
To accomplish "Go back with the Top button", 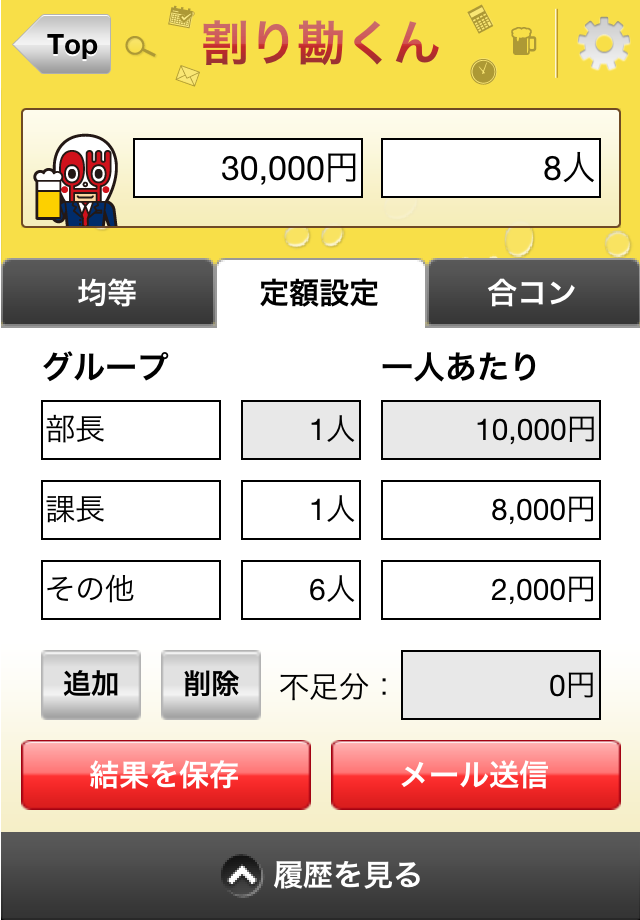I will tap(62, 45).
